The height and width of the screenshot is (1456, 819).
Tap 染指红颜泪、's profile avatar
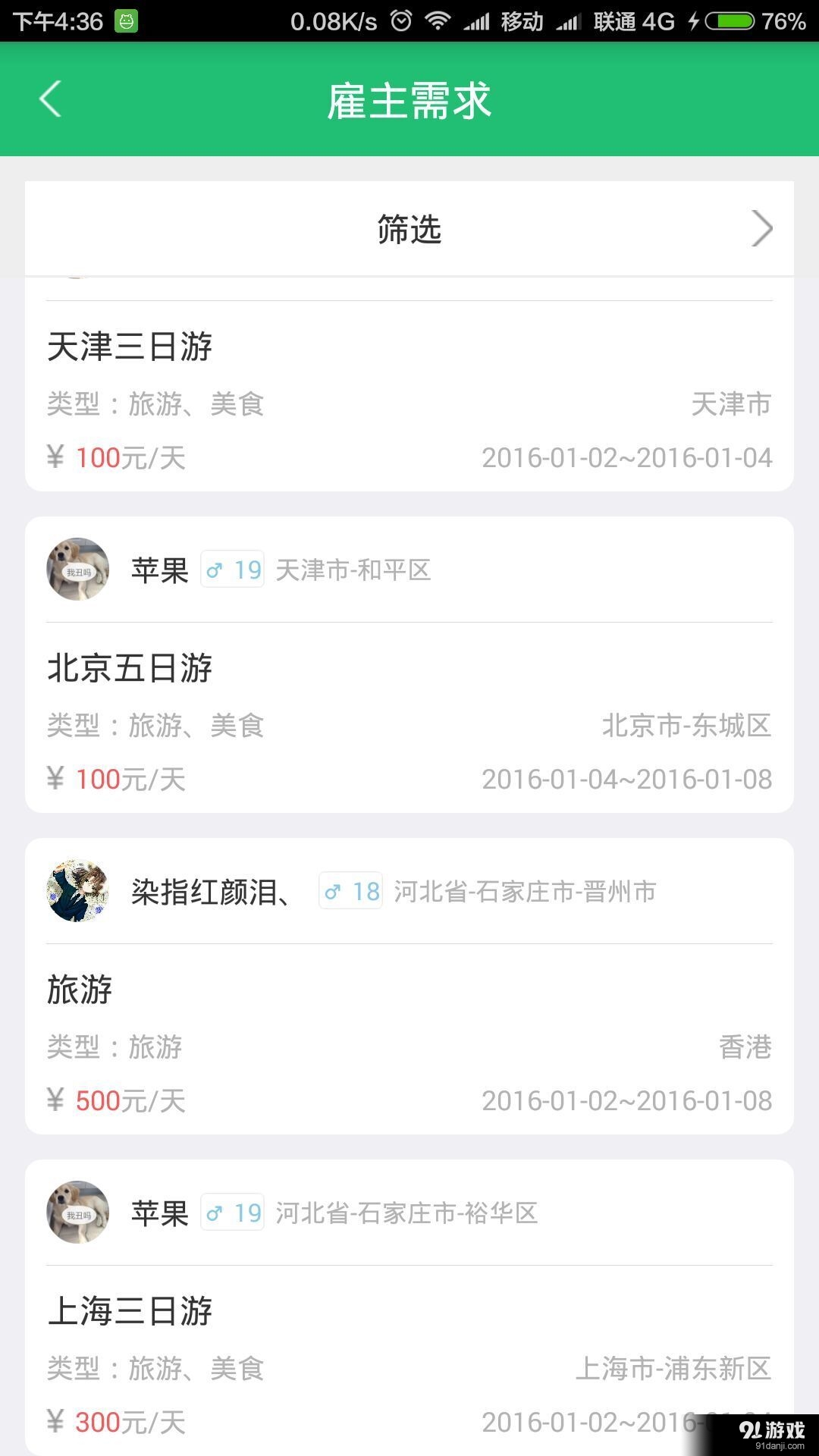point(77,891)
